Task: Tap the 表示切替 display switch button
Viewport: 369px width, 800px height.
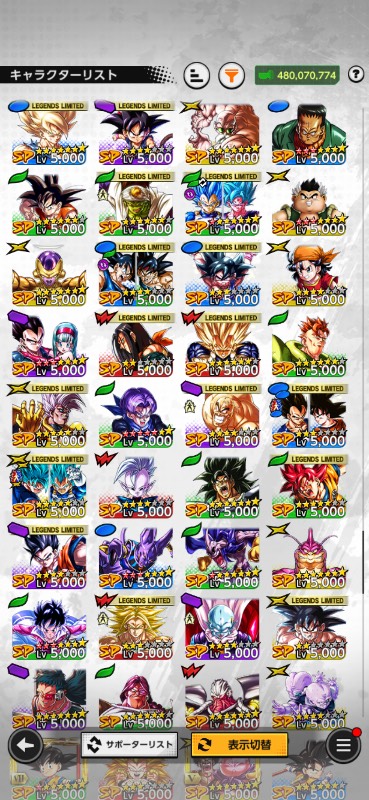Action: tap(239, 745)
